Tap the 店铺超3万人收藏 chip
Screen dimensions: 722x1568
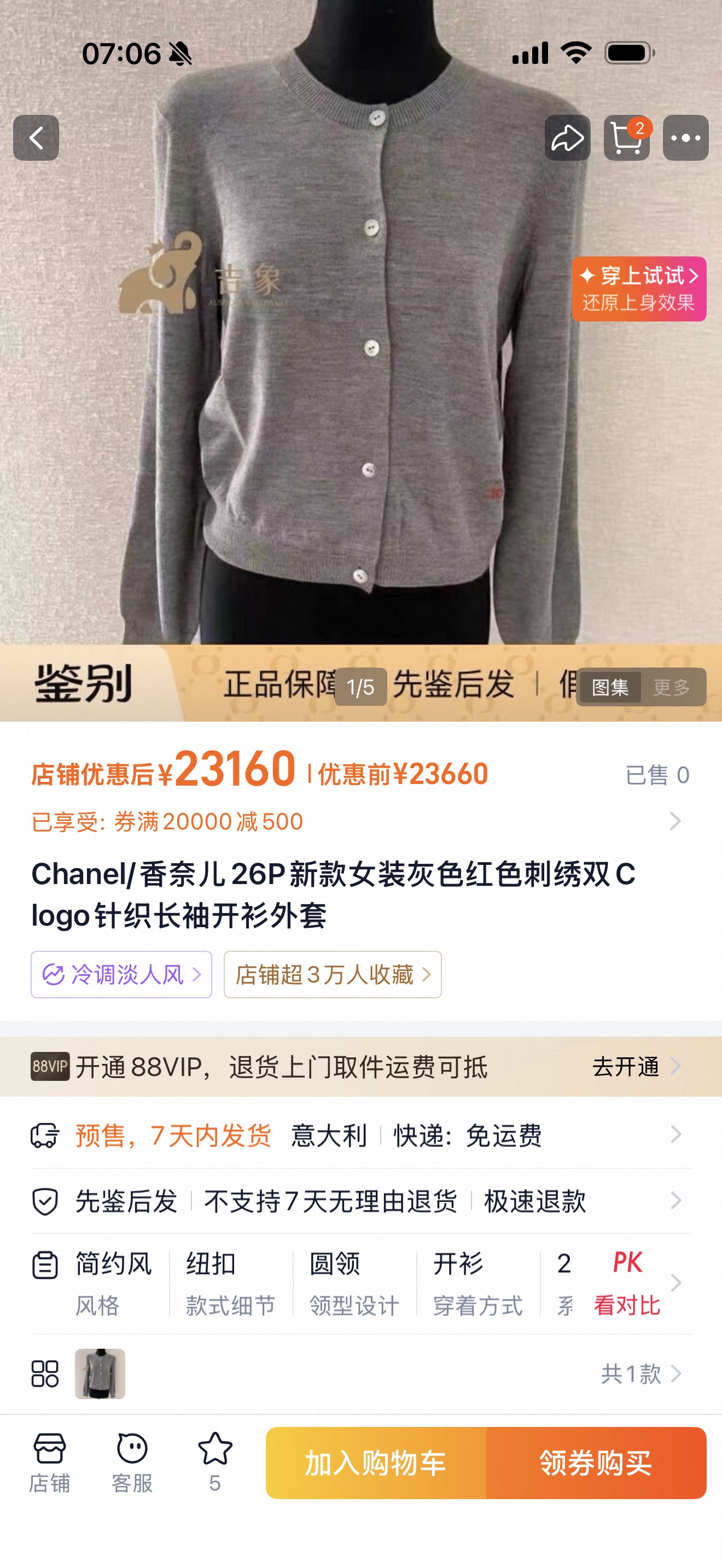tap(333, 974)
